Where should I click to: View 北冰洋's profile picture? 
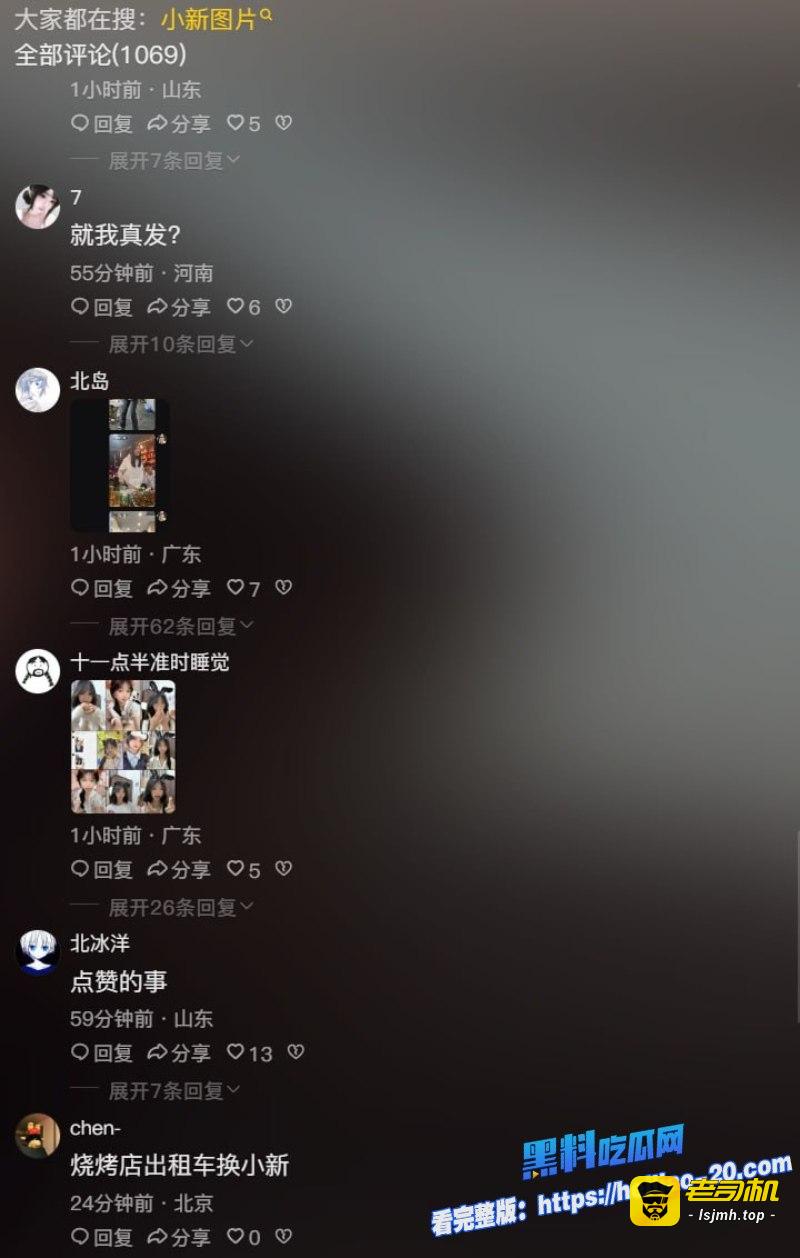[x=38, y=952]
